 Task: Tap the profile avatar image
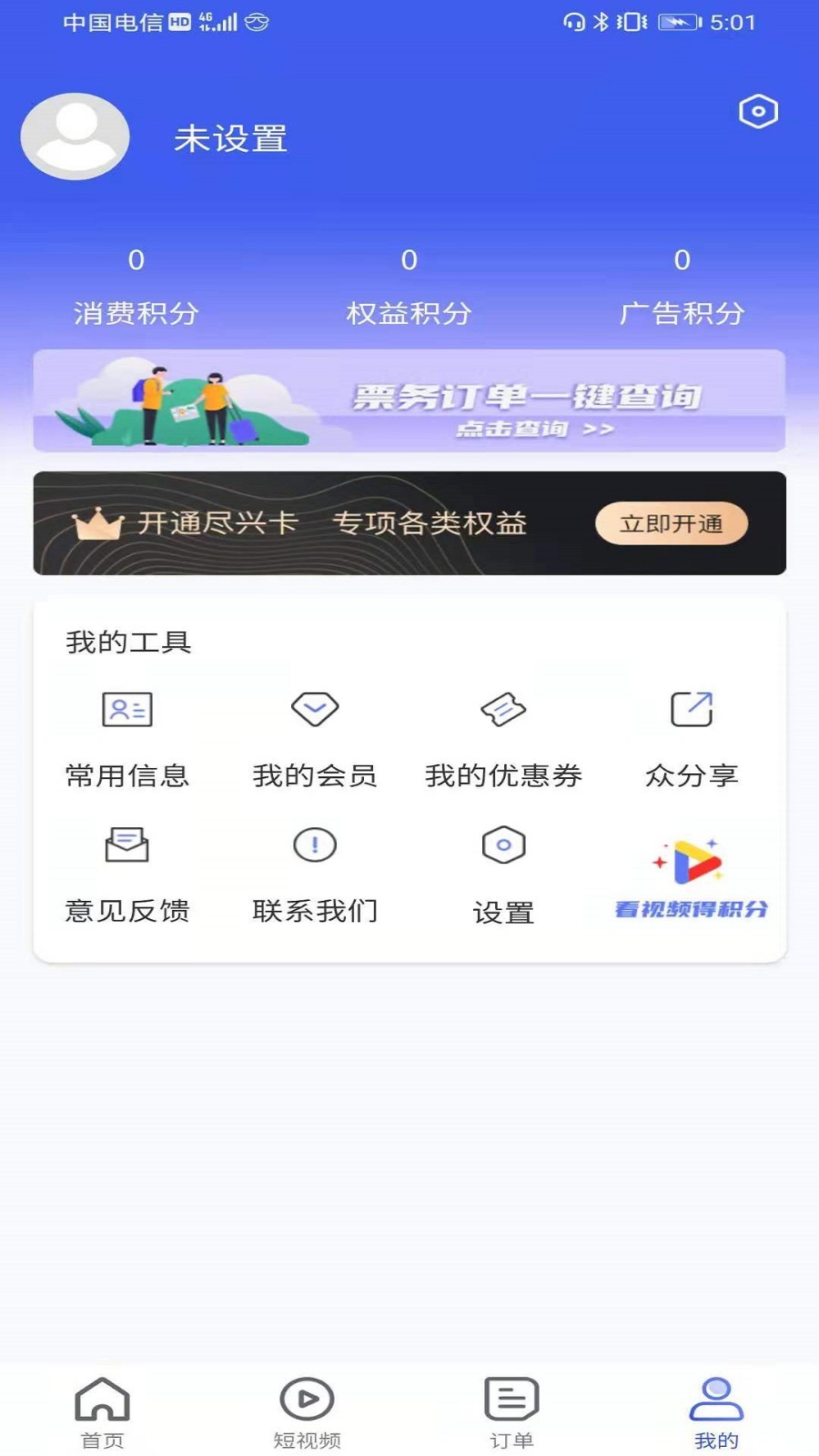(x=75, y=136)
